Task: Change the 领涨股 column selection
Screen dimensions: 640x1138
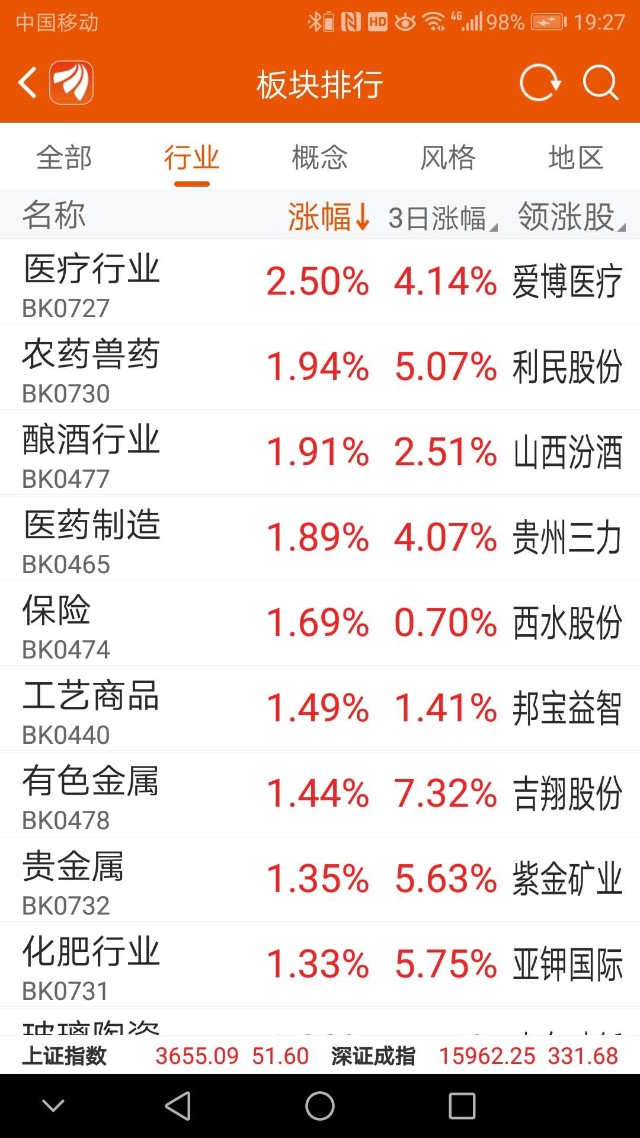Action: coord(570,216)
